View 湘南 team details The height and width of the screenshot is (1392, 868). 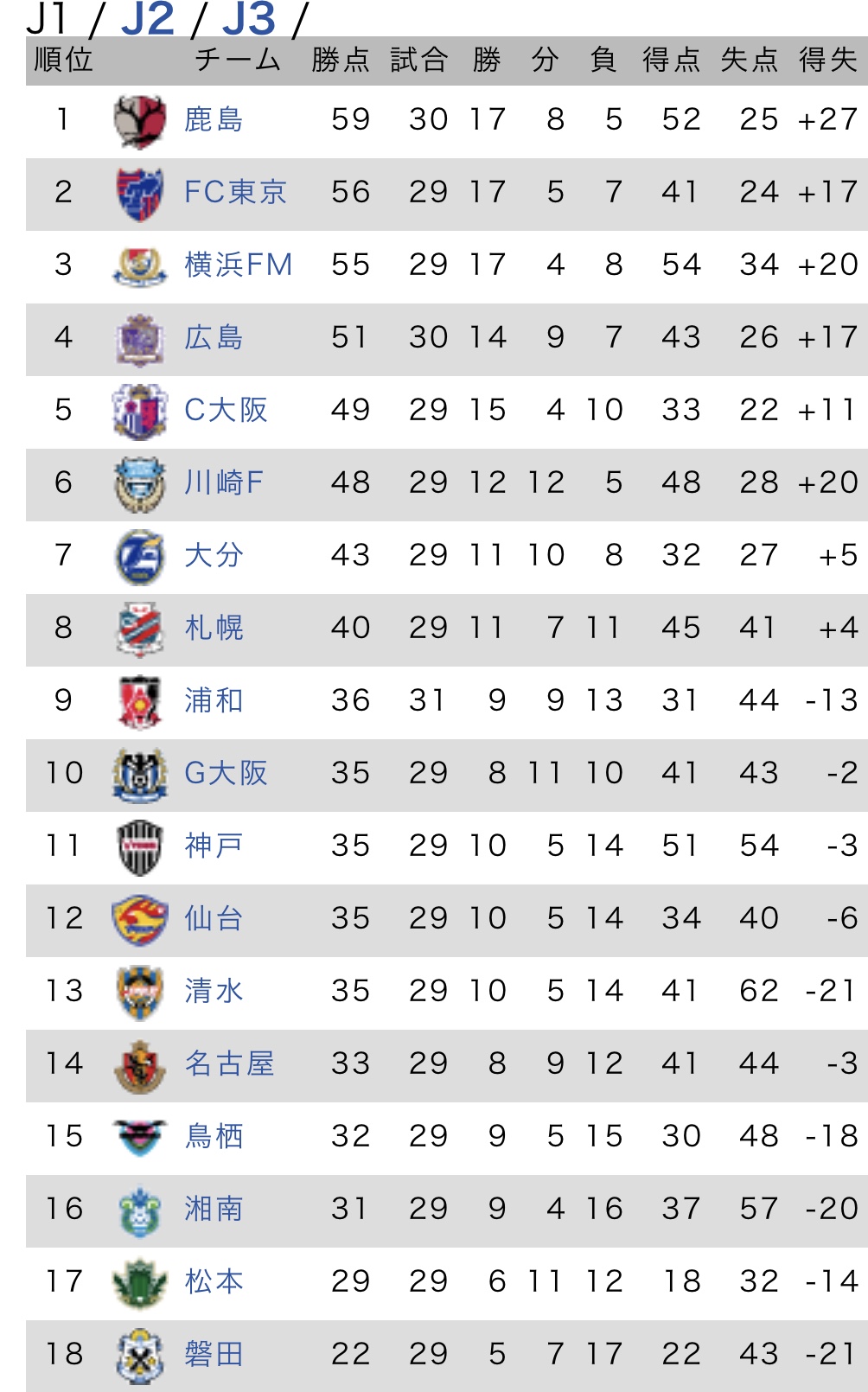point(214,1209)
